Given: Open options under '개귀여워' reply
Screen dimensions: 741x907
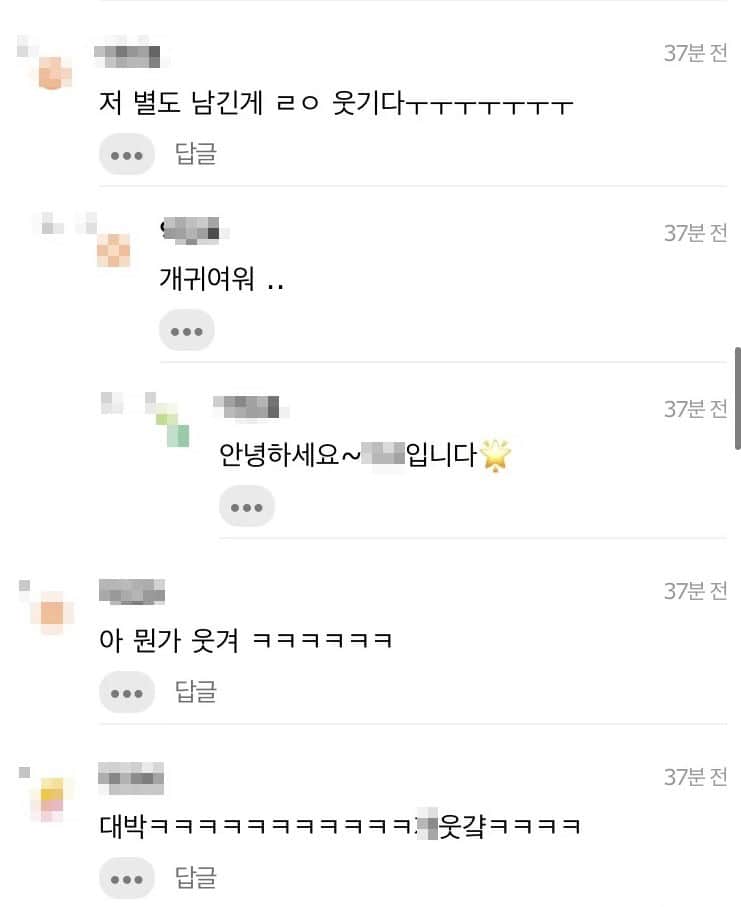Looking at the screenshot, I should click(x=187, y=331).
